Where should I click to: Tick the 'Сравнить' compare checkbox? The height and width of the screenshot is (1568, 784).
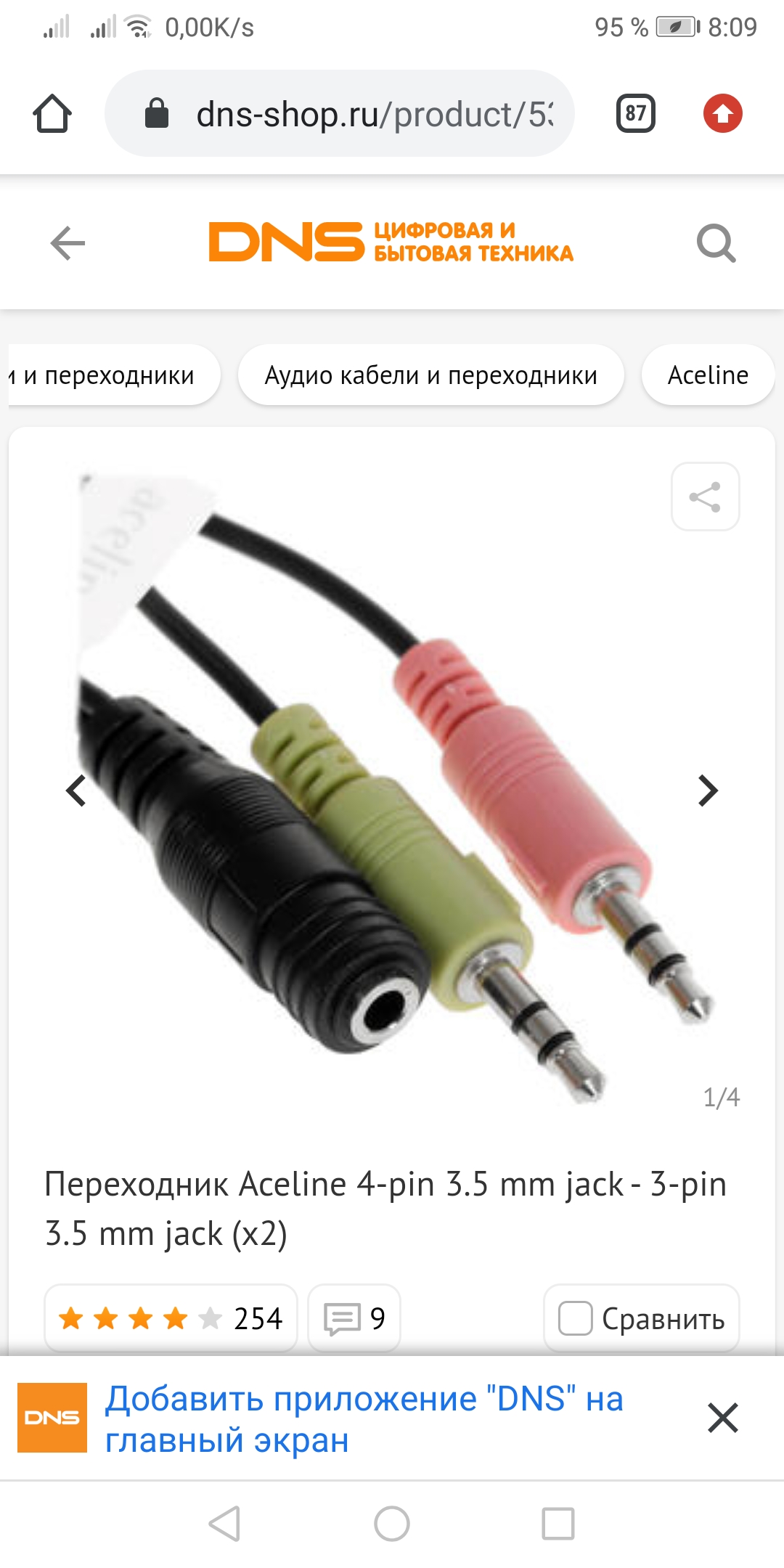click(x=576, y=1318)
